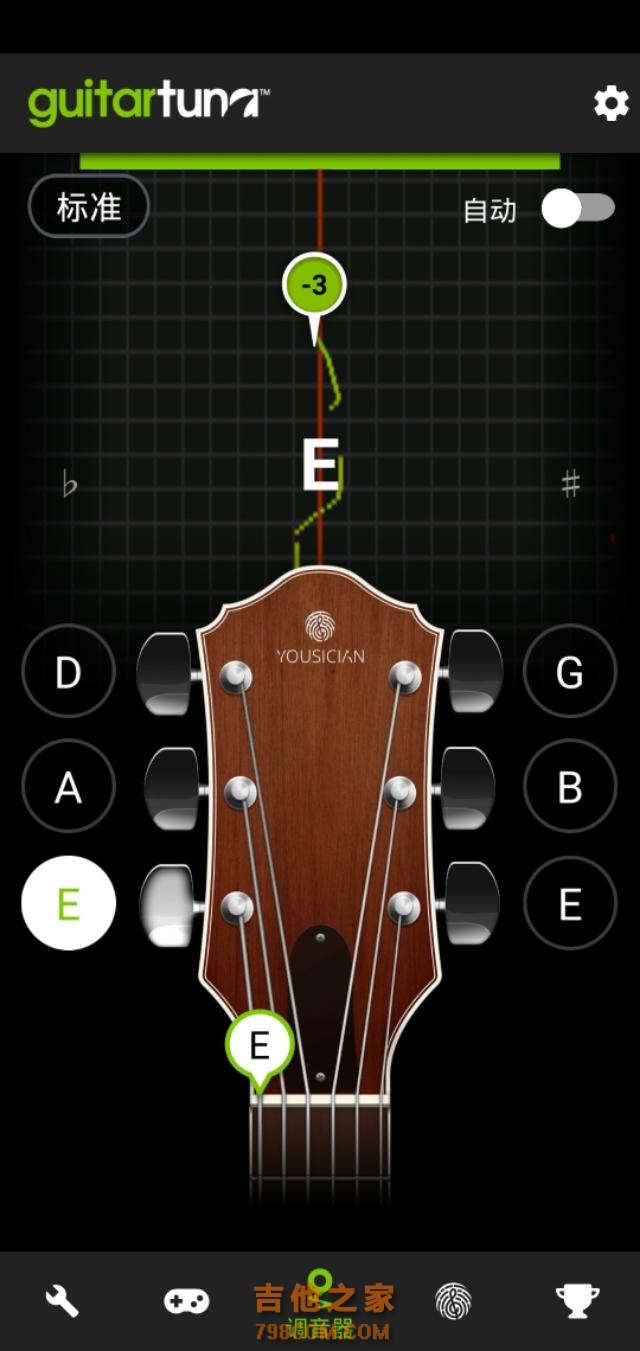Viewport: 640px width, 1351px height.
Task: Toggle the 自动 auto mode switch
Action: pos(577,209)
